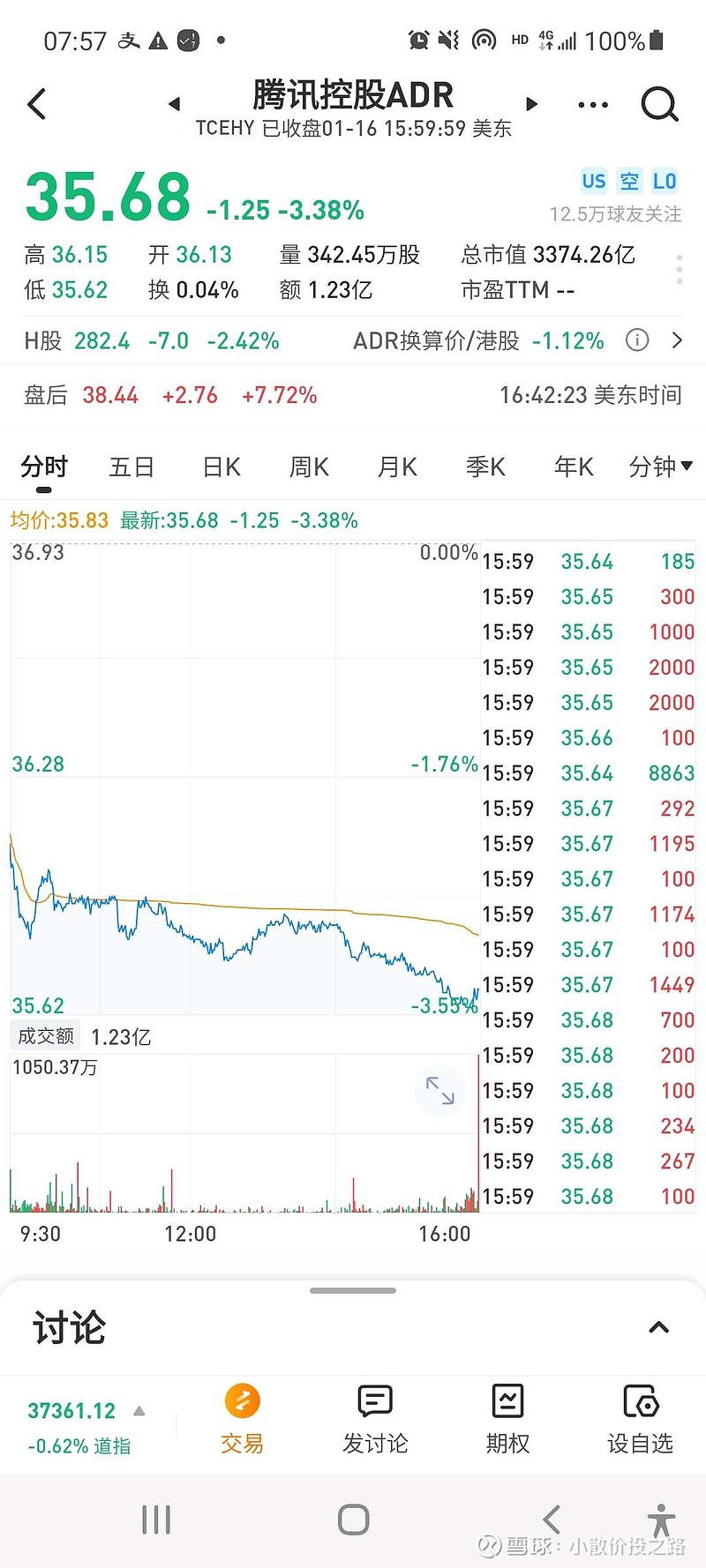706x1568 pixels.
Task: Open the three-dot more options icon
Action: [592, 104]
